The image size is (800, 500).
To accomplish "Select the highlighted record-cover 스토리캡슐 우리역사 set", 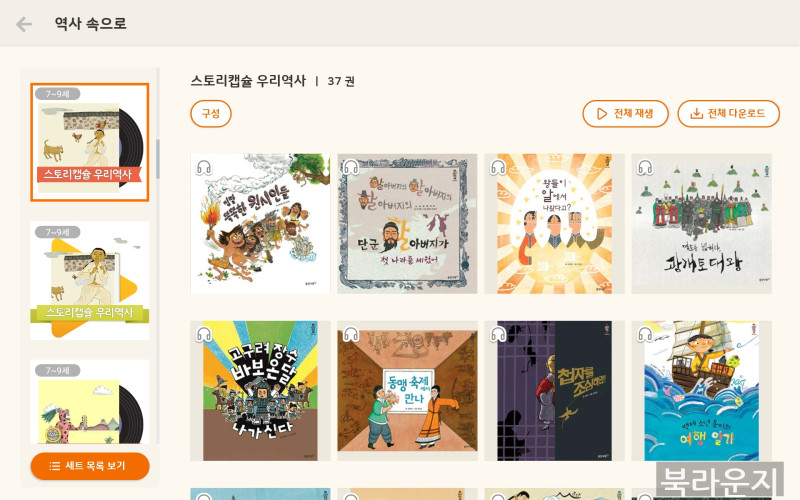I will click(x=90, y=143).
